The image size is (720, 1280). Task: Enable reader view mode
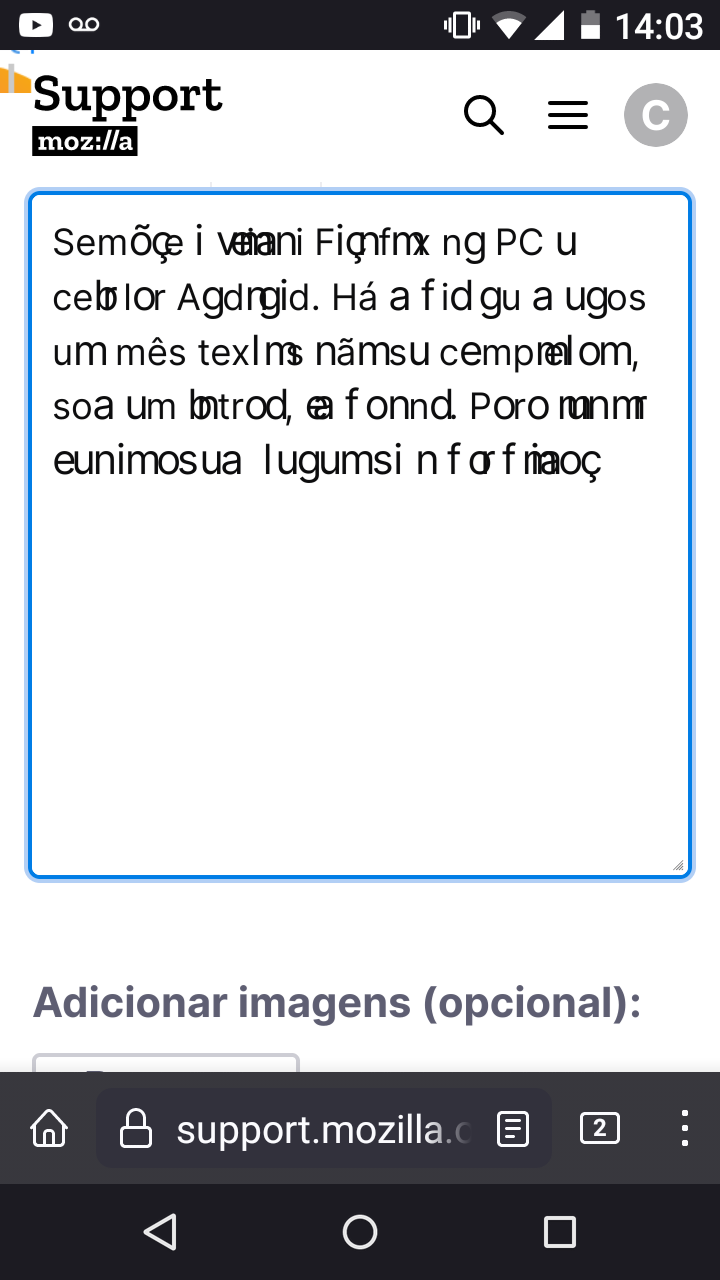(513, 1129)
